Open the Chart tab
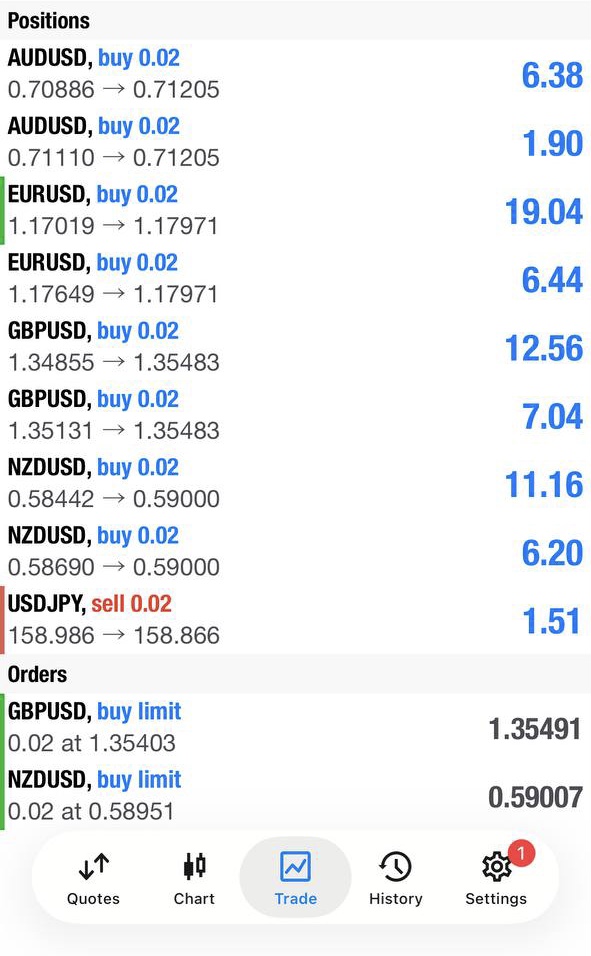This screenshot has height=956, width=591. [x=194, y=878]
